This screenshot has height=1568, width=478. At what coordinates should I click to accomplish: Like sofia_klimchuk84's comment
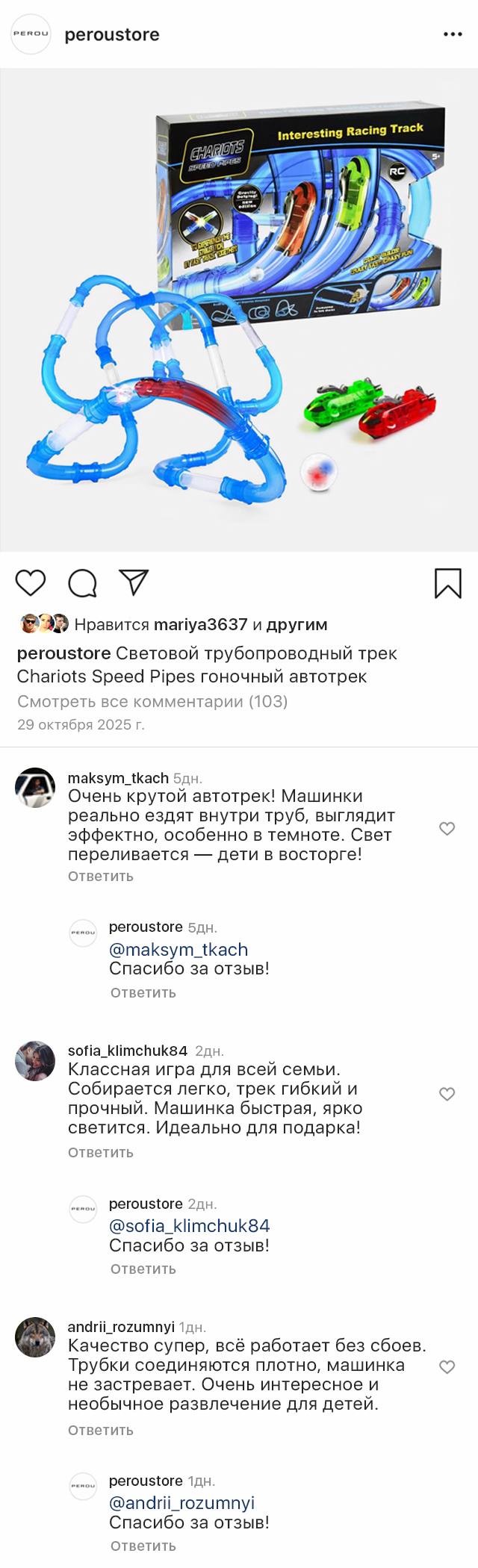click(x=447, y=1095)
